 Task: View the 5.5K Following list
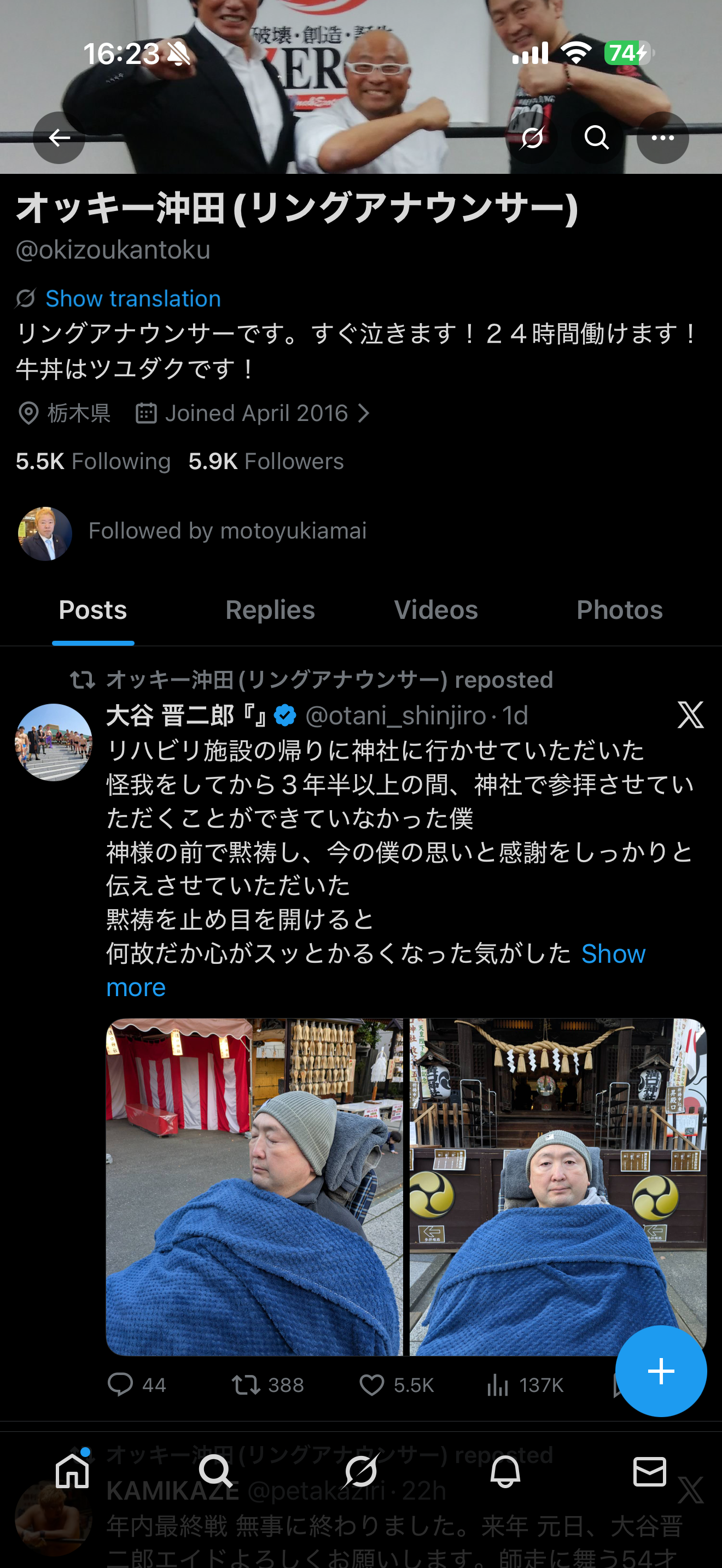pos(93,461)
